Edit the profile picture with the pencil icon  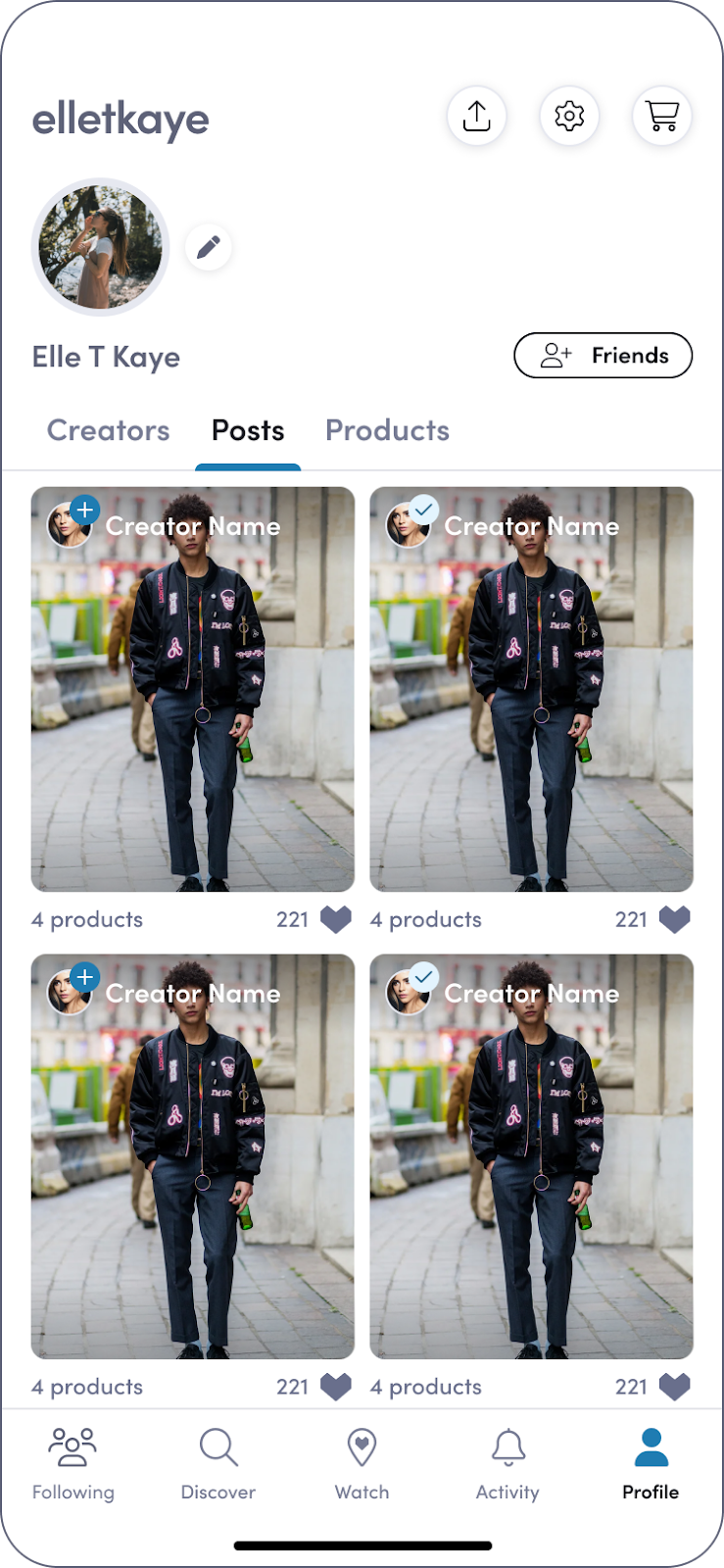pos(209,247)
